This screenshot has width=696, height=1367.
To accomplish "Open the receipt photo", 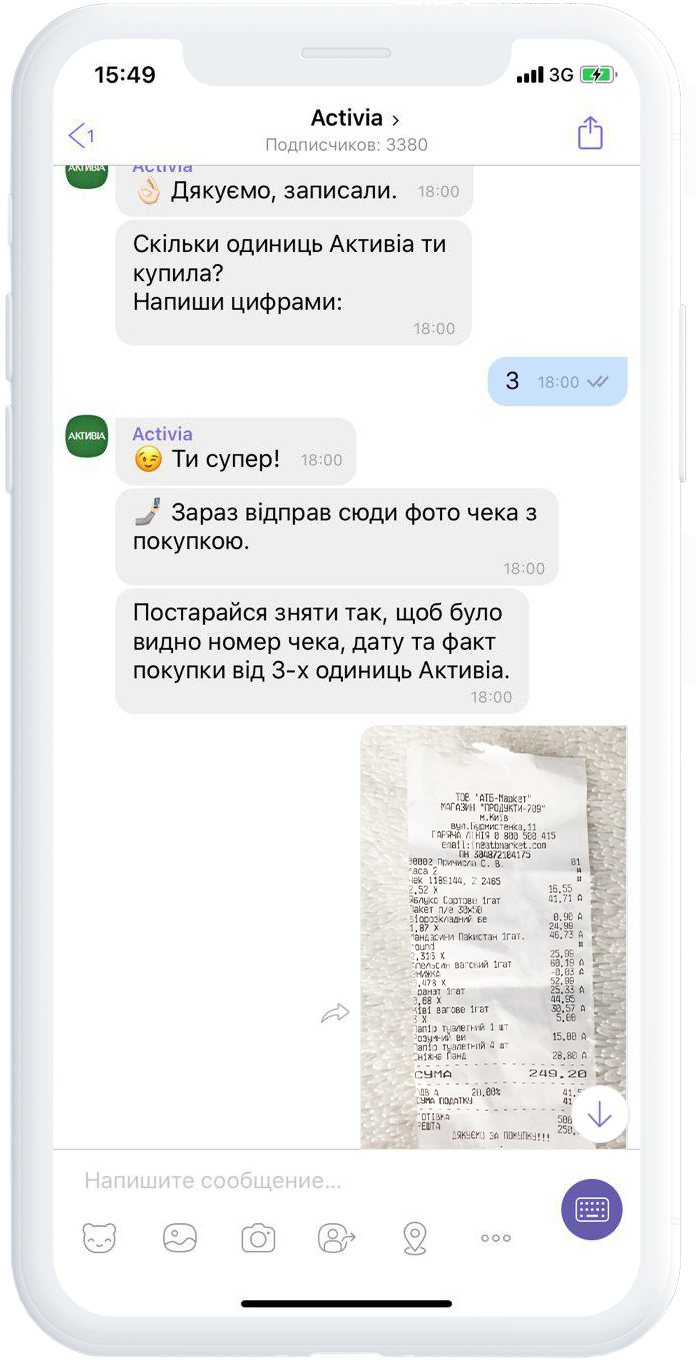I will (493, 936).
